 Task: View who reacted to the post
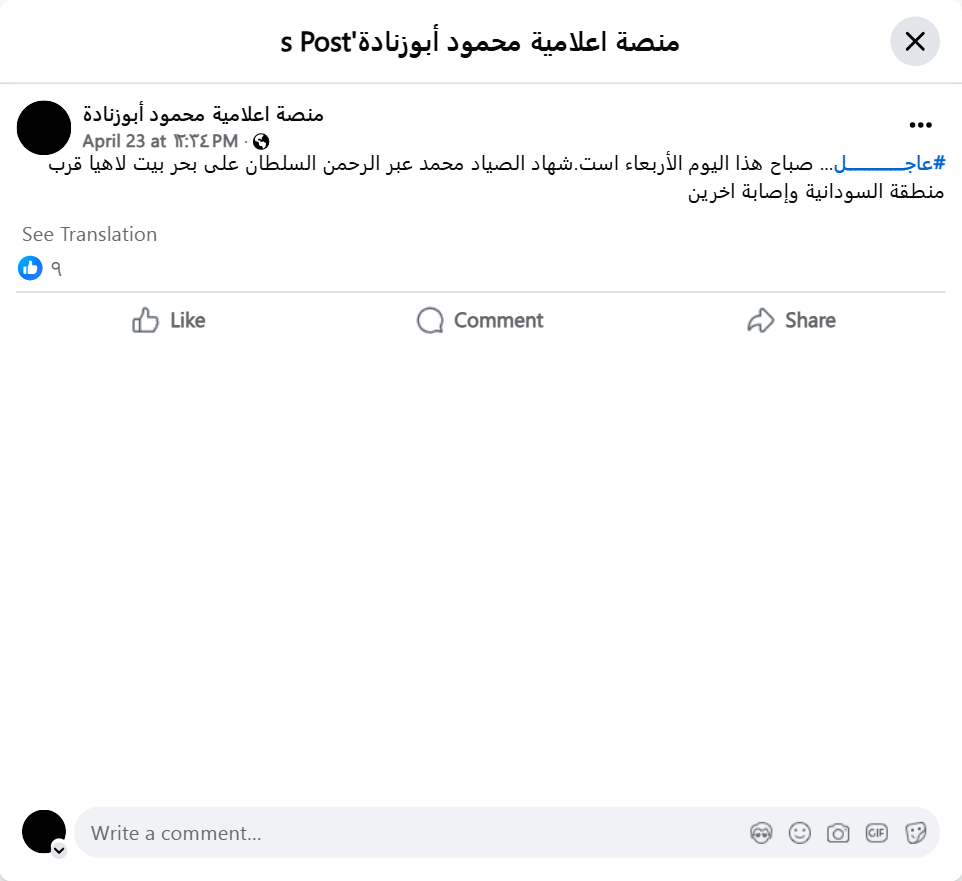point(40,268)
